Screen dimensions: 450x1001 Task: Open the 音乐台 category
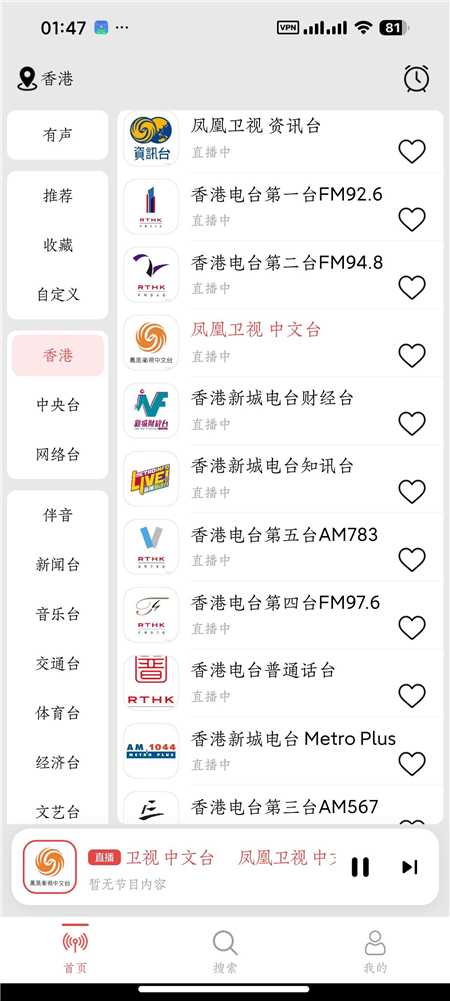click(x=58, y=614)
